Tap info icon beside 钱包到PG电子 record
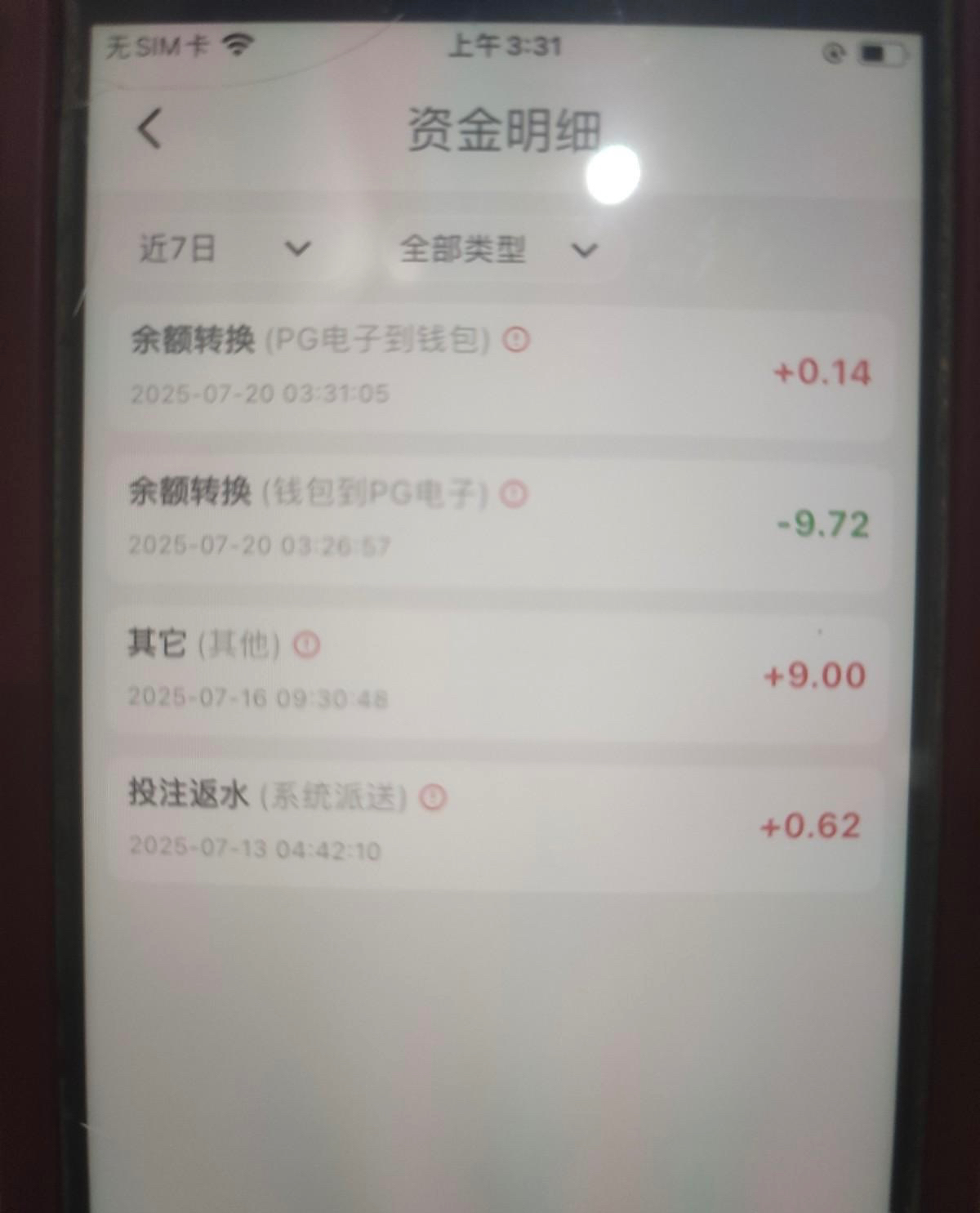This screenshot has height=1213, width=980. click(x=514, y=493)
